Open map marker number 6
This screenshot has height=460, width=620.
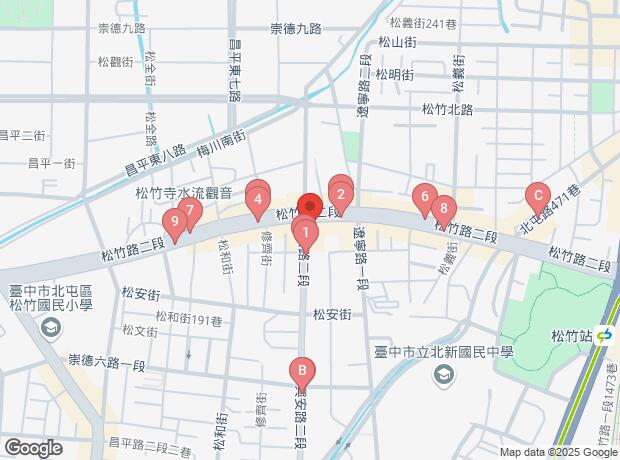(x=425, y=197)
